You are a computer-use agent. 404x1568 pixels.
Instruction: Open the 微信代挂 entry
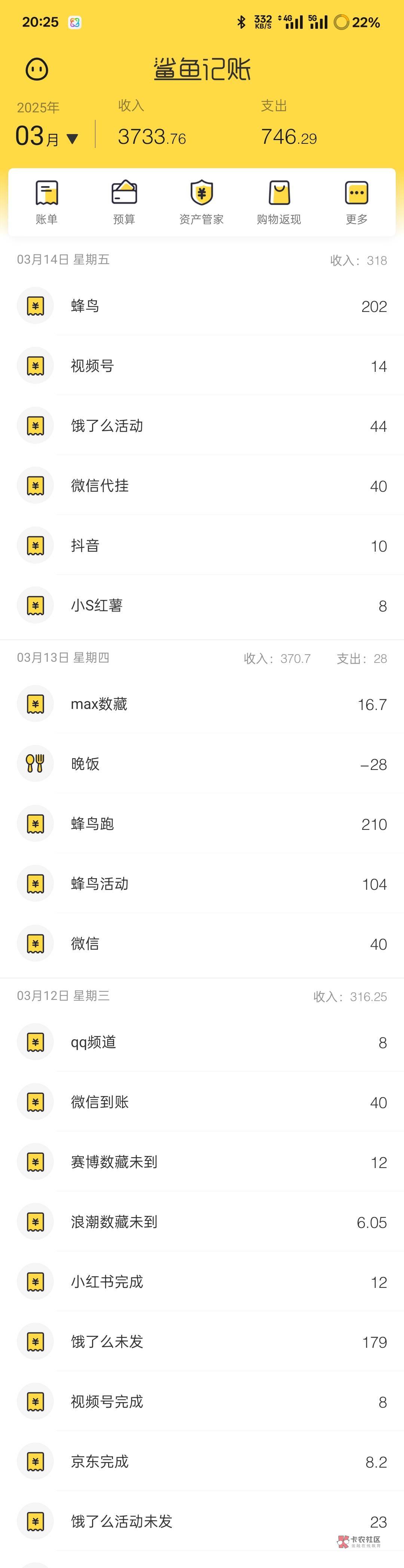pos(202,486)
